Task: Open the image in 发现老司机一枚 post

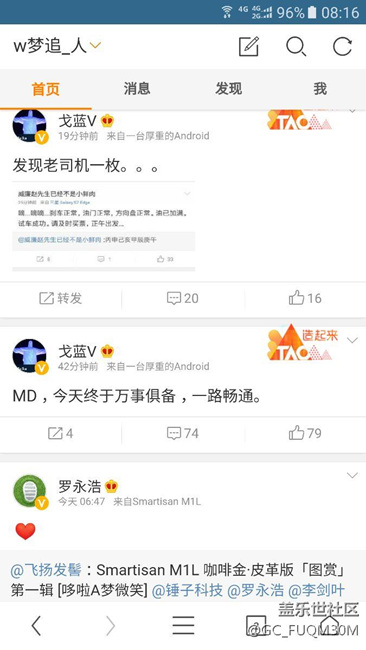Action: pos(104,226)
